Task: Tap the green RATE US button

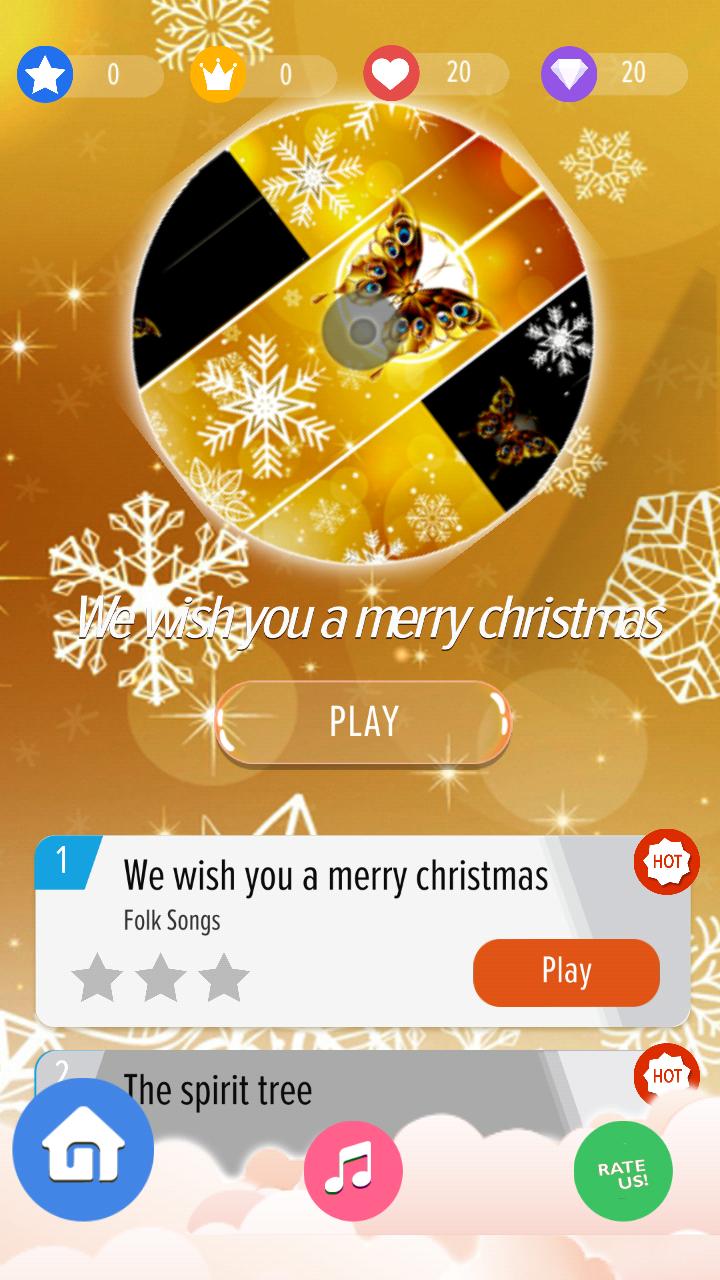Action: point(622,1171)
